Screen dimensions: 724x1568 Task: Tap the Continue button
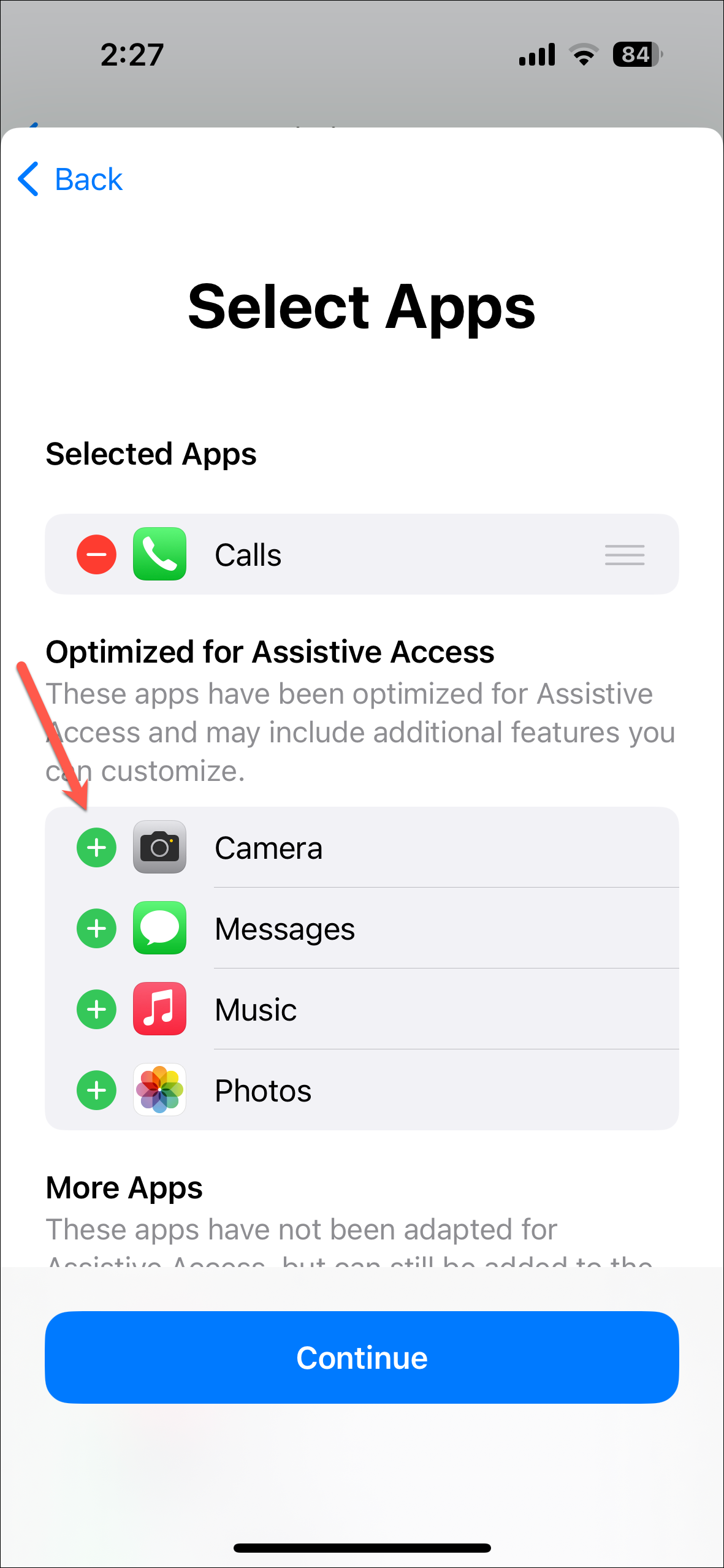pos(362,1358)
